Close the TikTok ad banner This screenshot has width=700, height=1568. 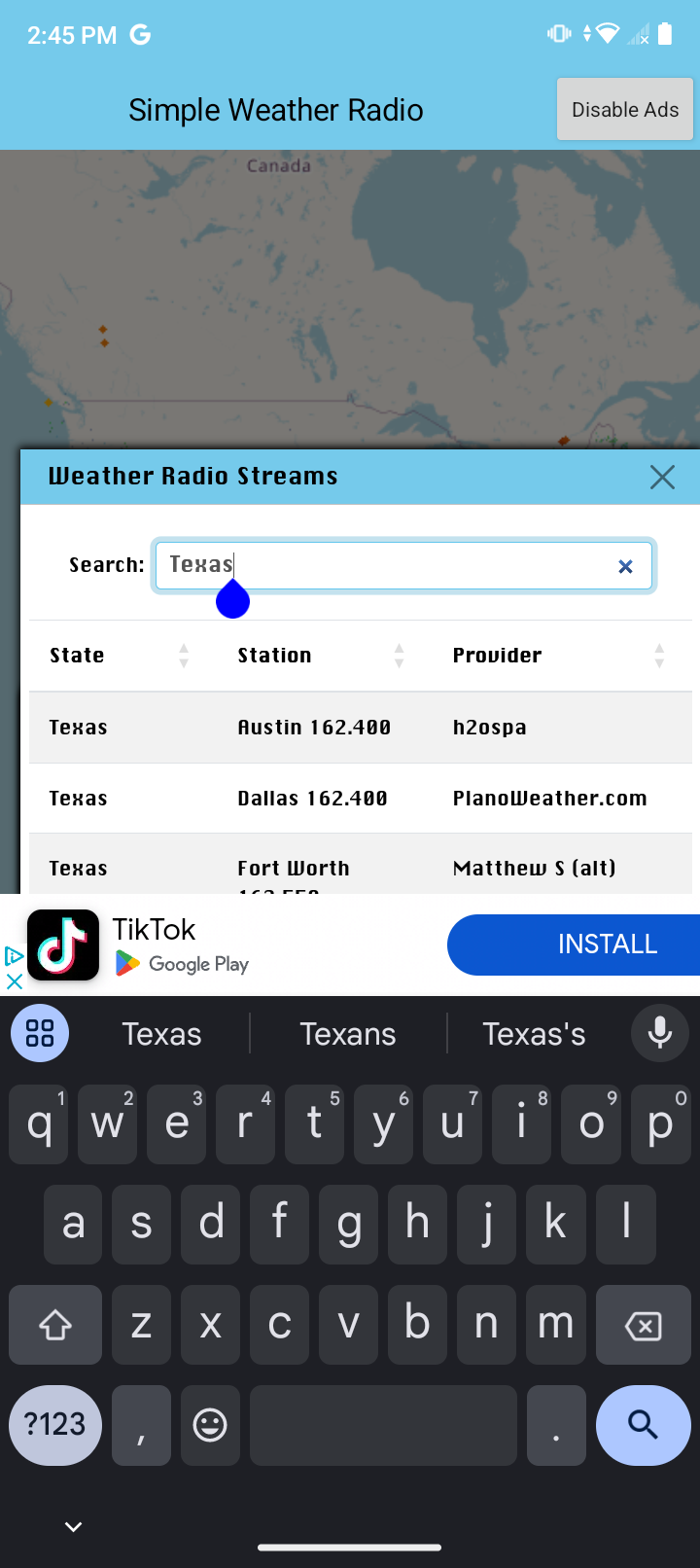pyautogui.click(x=14, y=981)
